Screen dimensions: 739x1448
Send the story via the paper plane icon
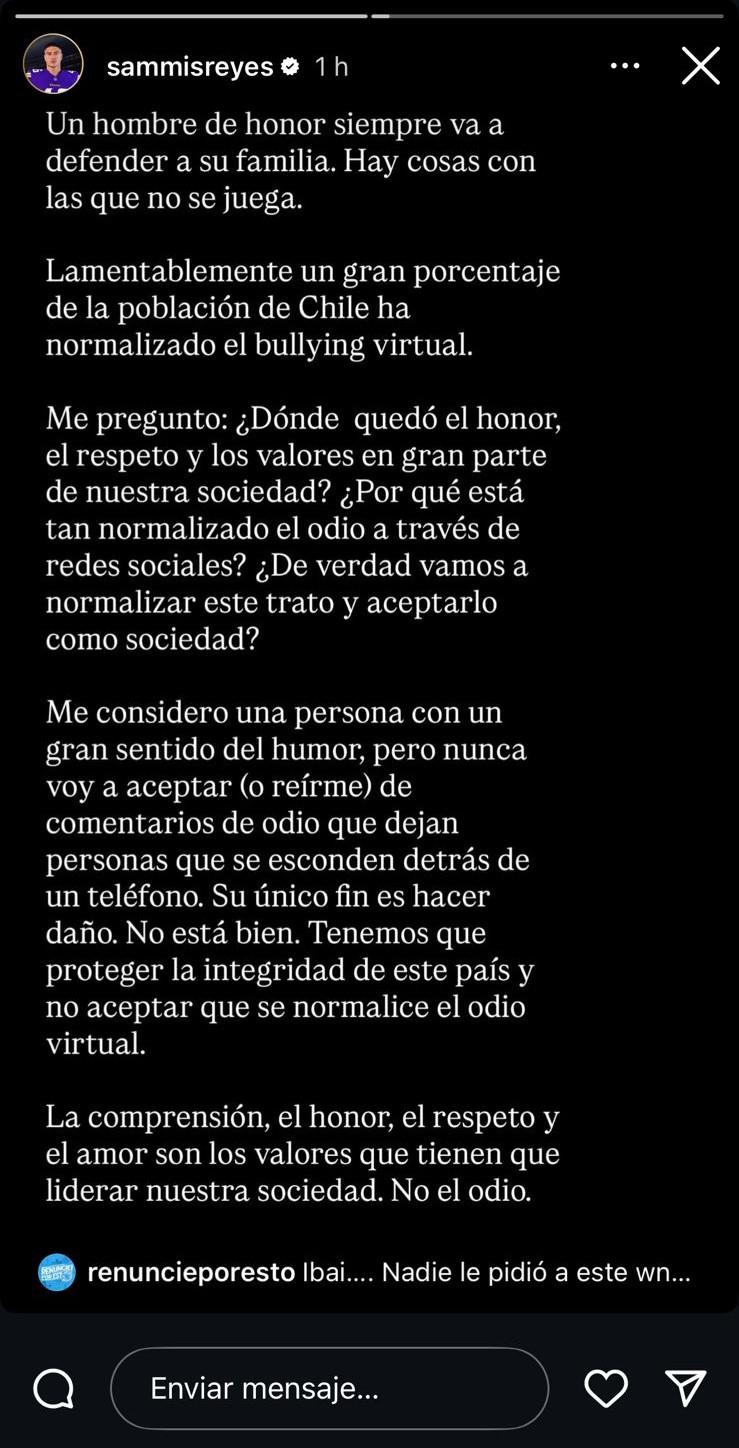688,1388
